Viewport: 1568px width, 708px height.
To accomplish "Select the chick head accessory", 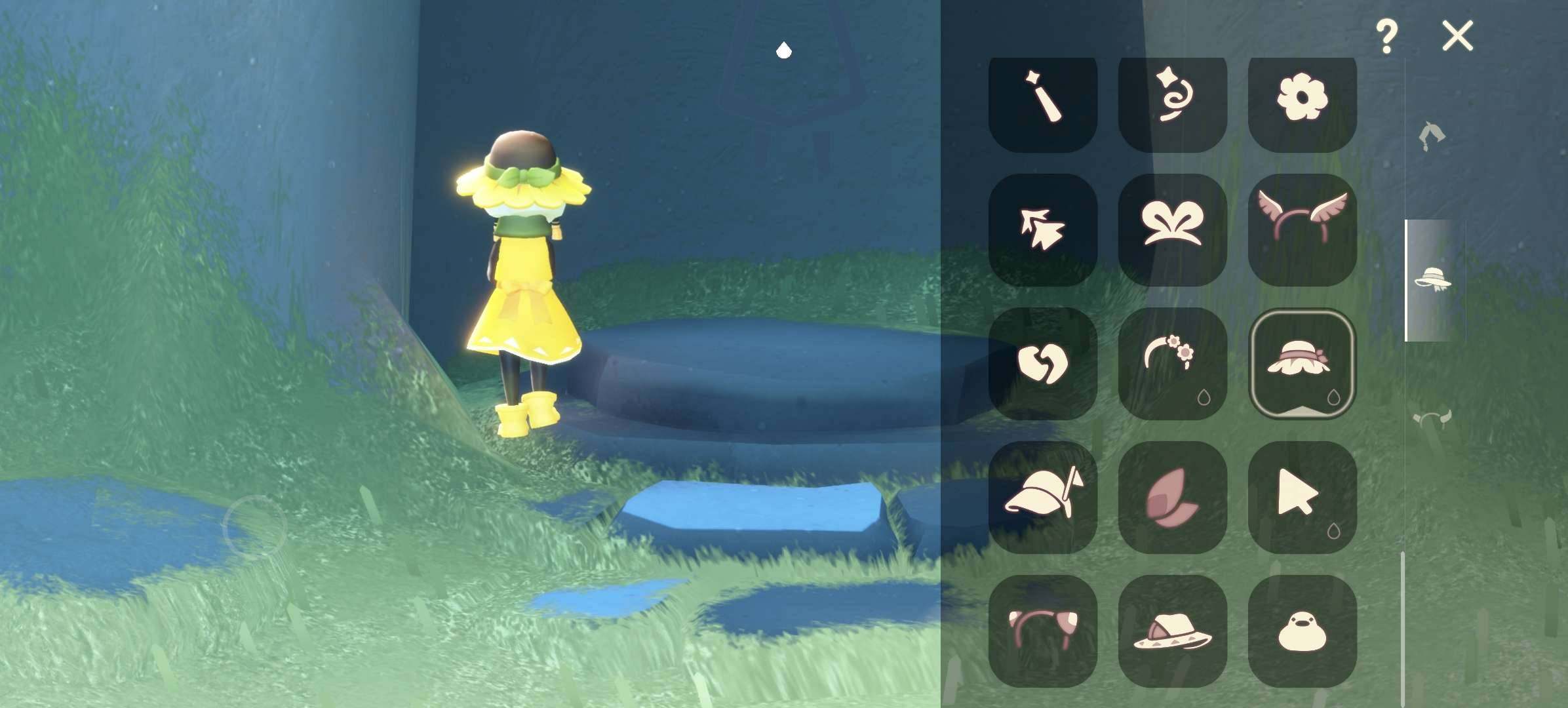I will pyautogui.click(x=1302, y=631).
